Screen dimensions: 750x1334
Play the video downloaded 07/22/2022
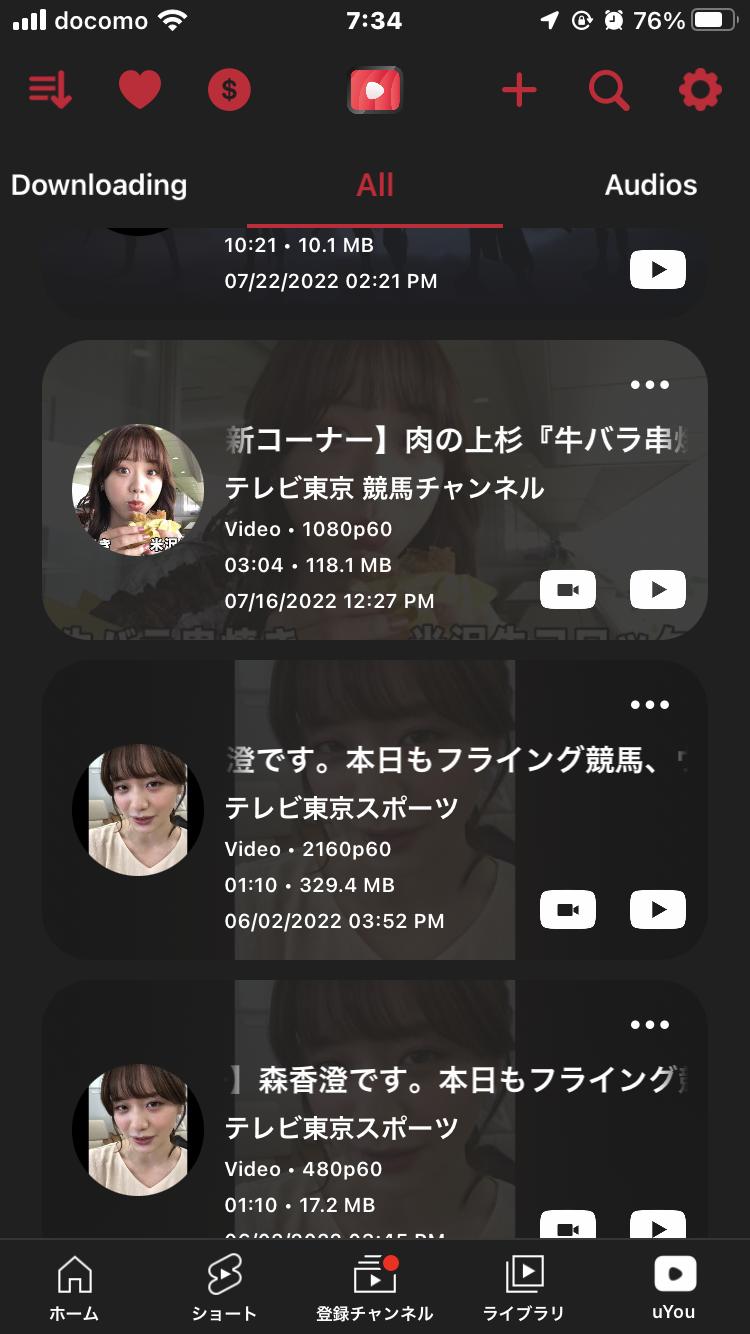tap(658, 270)
